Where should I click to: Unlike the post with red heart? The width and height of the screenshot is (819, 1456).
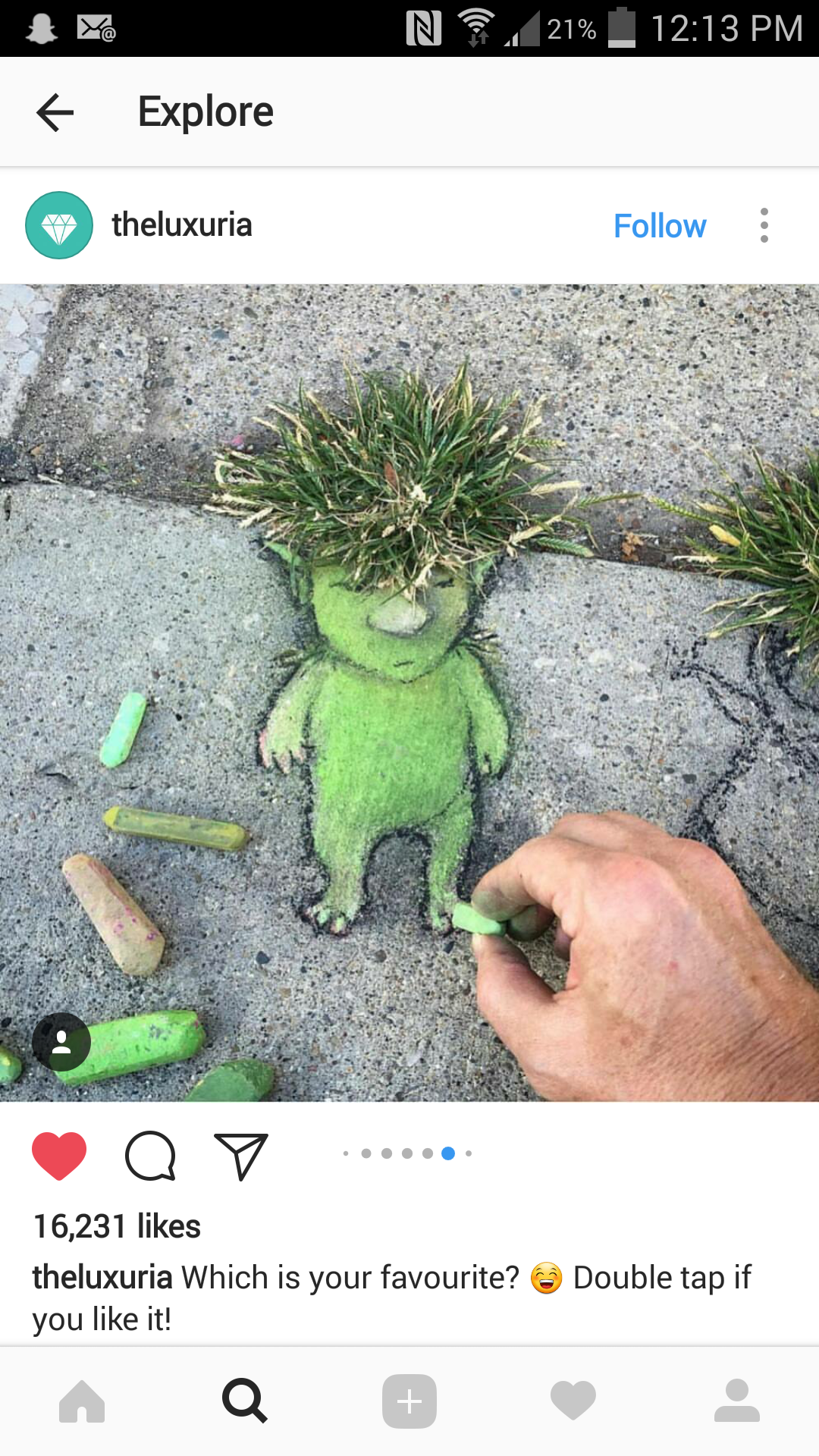[59, 1156]
